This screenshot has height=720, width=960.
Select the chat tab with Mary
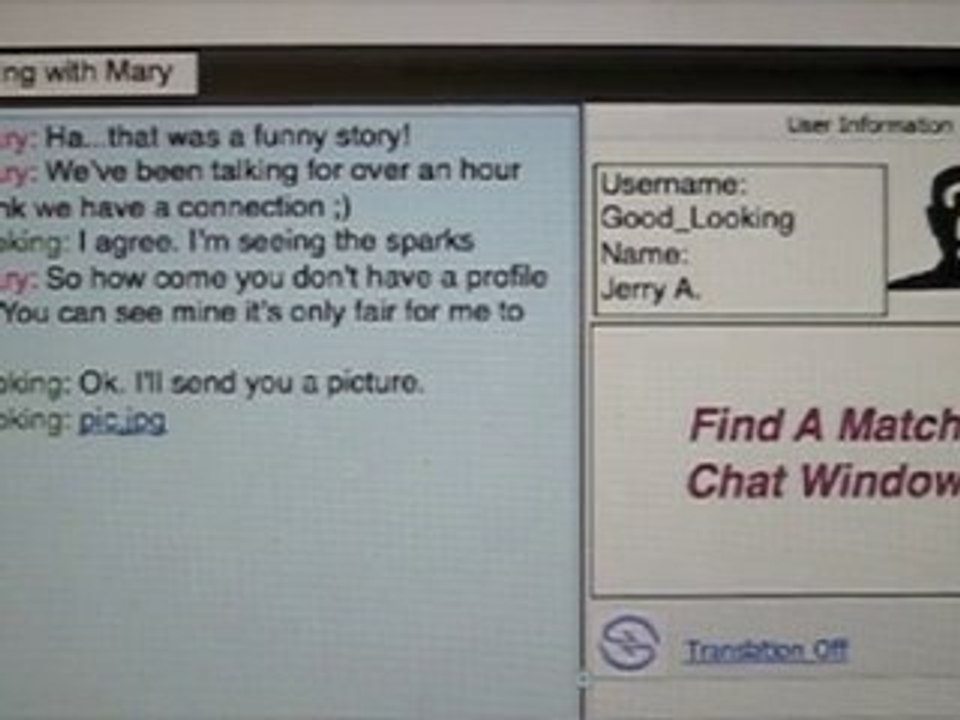(x=98, y=73)
